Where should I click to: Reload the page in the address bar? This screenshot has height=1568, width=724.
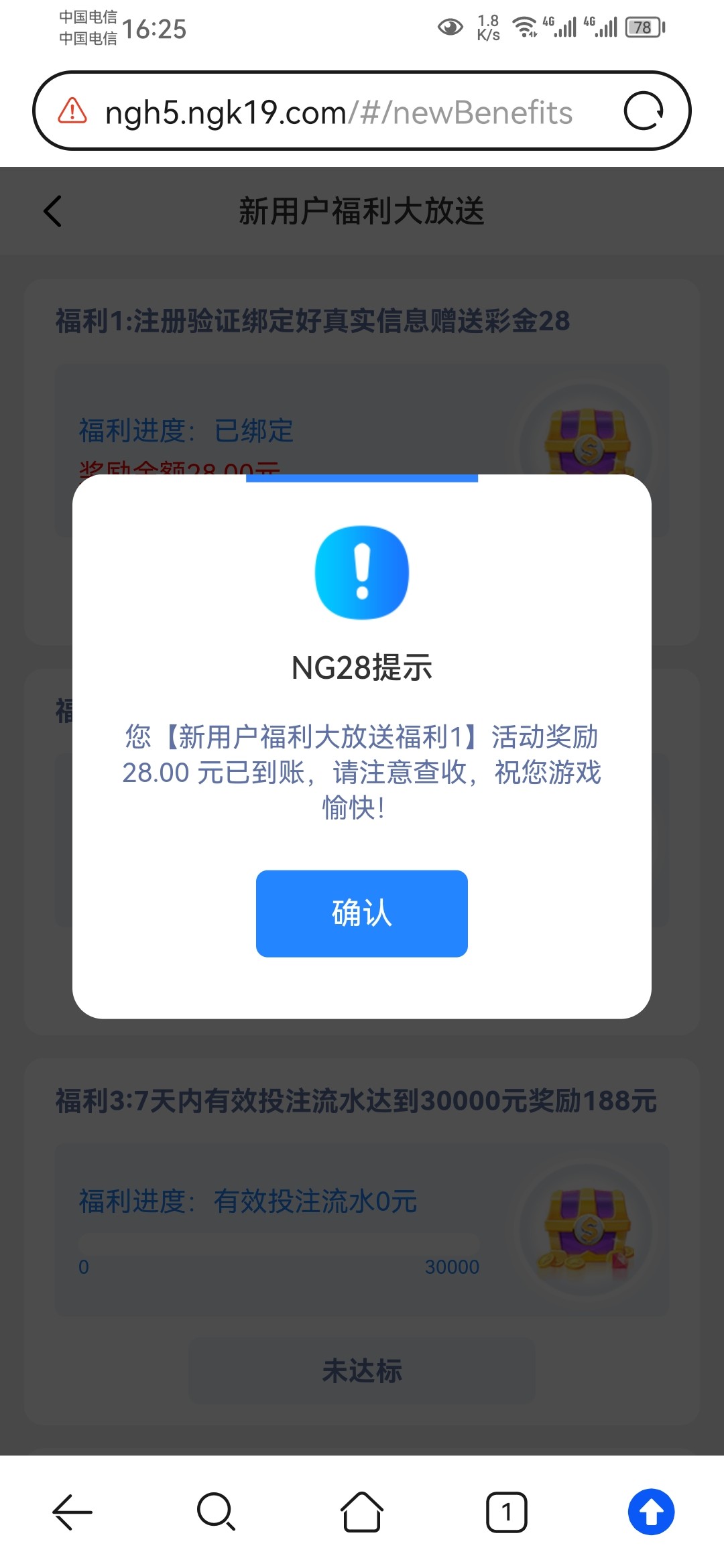click(643, 111)
